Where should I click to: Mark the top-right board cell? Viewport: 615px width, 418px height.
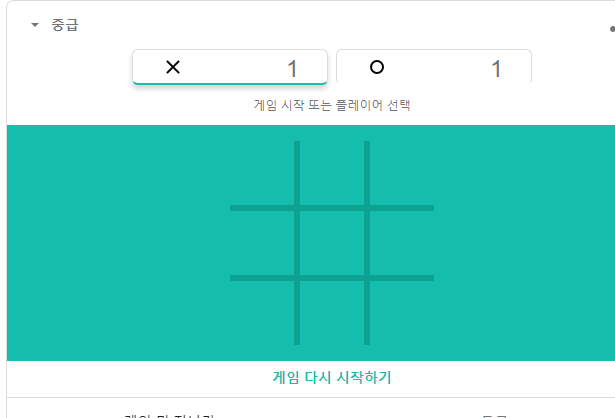[x=402, y=174]
